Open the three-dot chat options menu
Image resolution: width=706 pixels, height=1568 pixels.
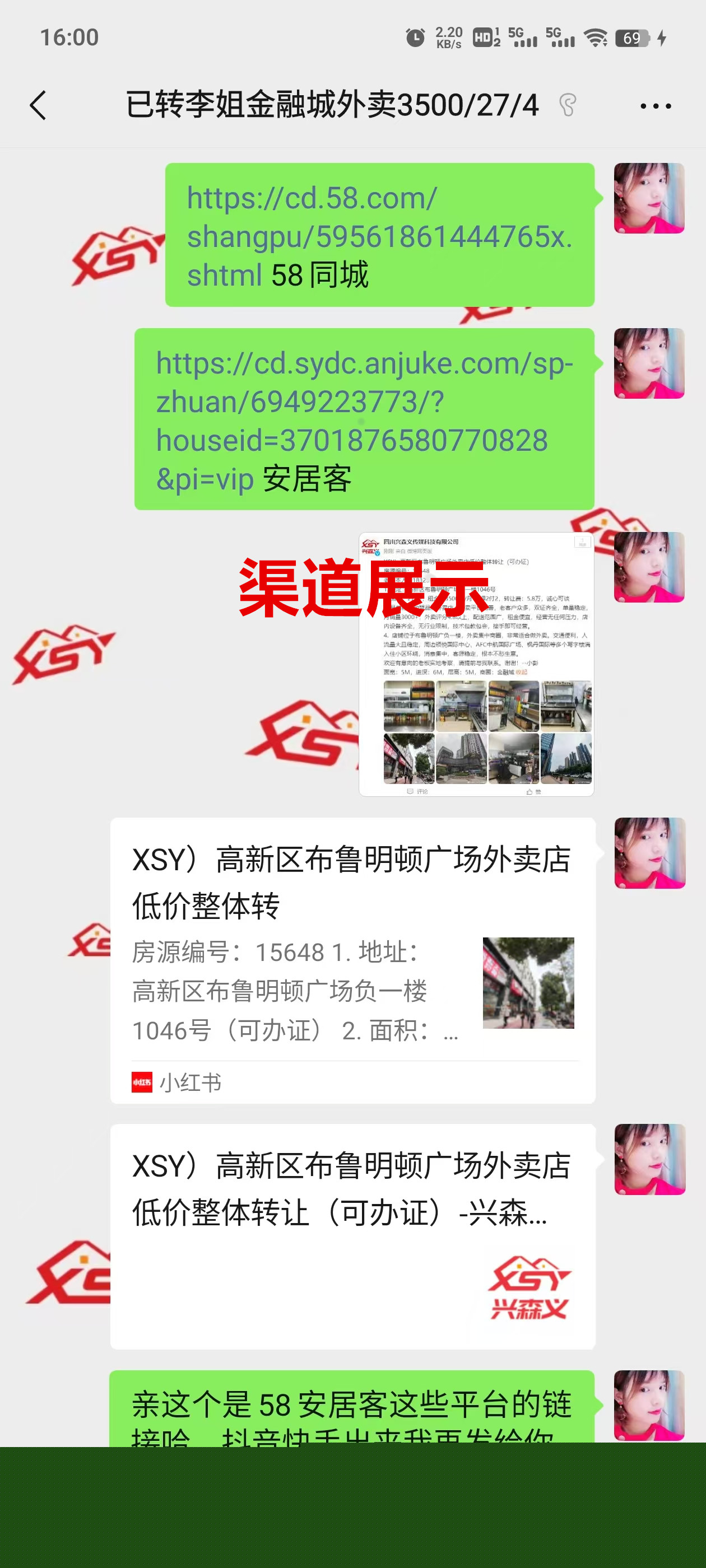(x=656, y=106)
